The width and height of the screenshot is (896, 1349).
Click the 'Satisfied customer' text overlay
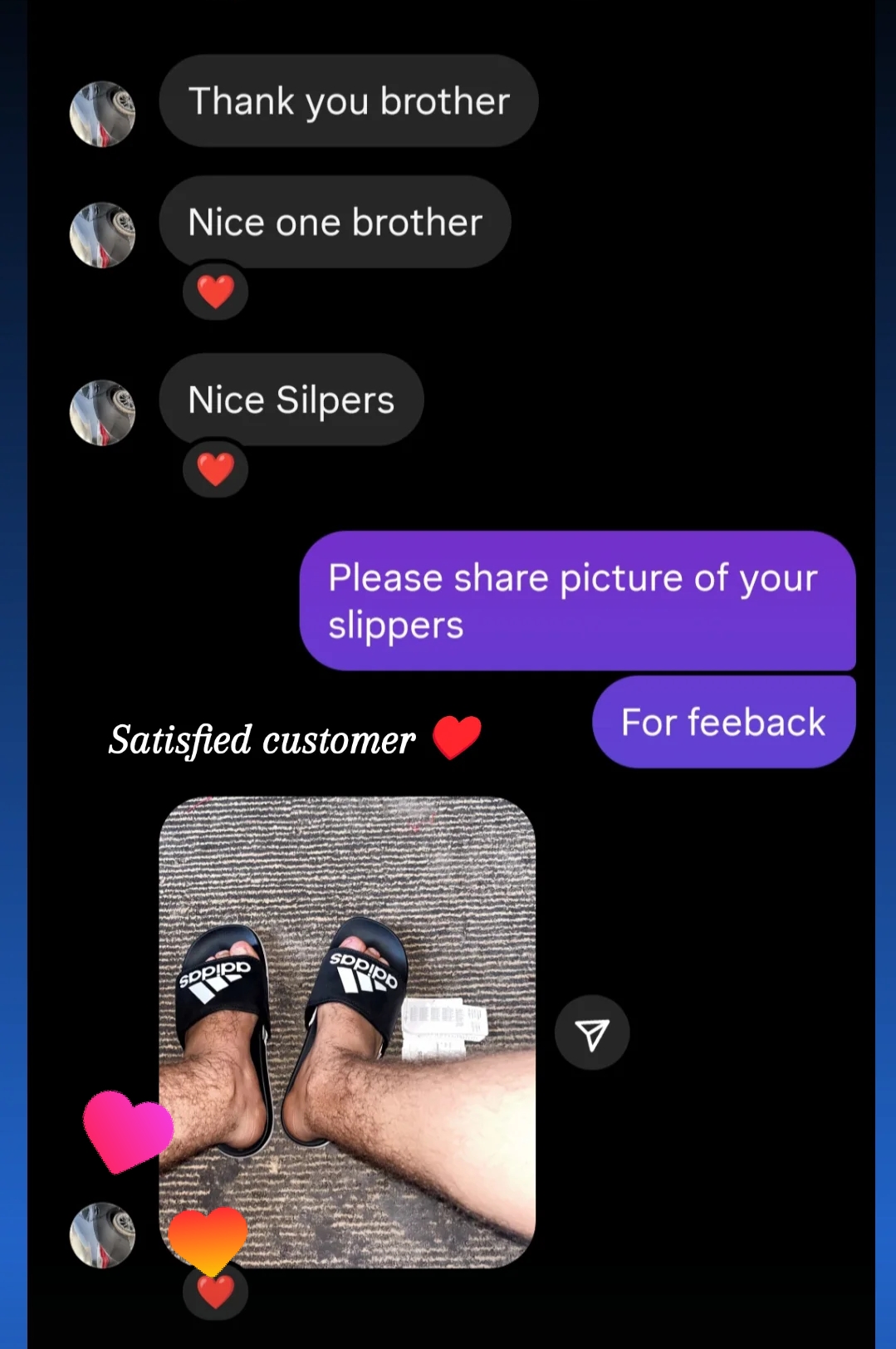point(261,739)
